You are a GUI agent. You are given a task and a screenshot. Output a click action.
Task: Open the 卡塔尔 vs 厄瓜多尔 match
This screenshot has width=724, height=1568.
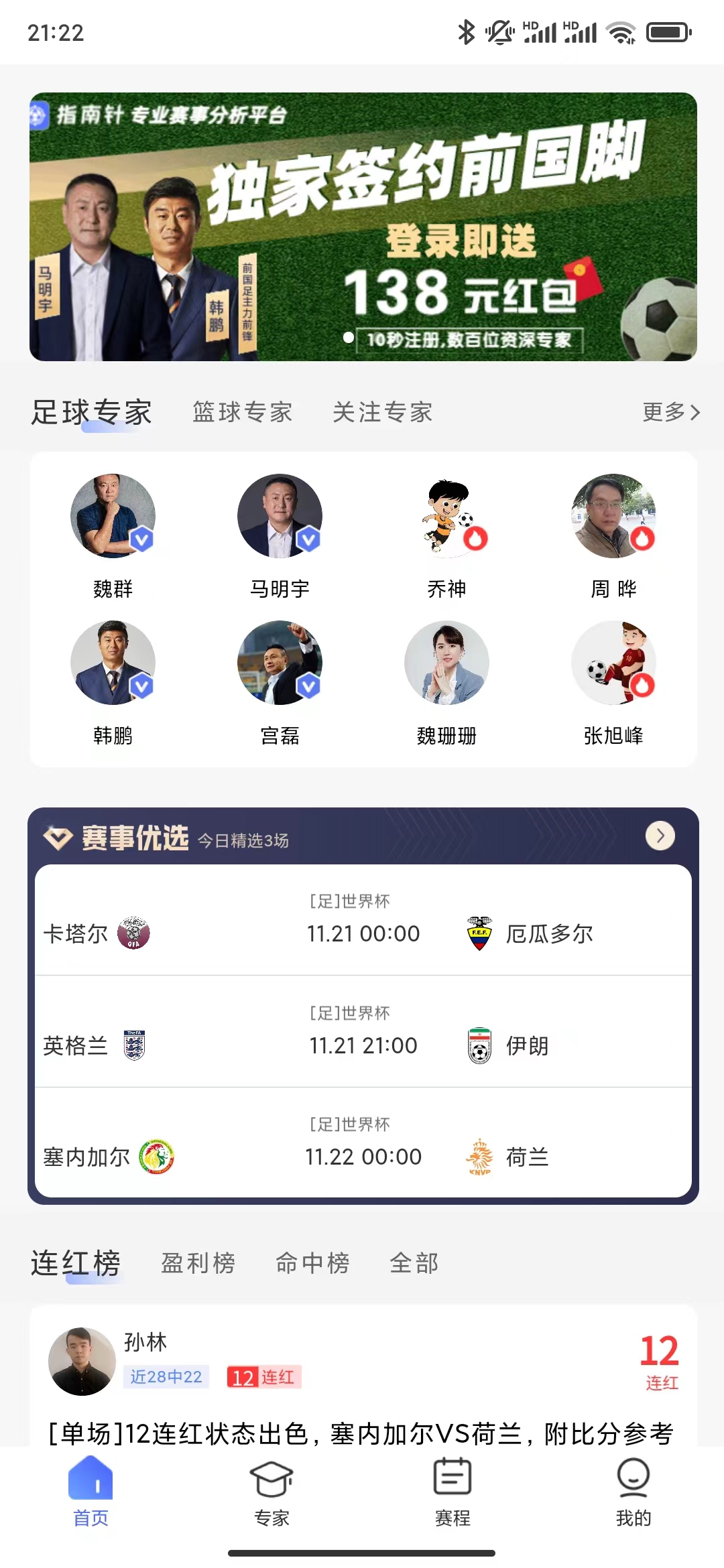pyautogui.click(x=363, y=921)
